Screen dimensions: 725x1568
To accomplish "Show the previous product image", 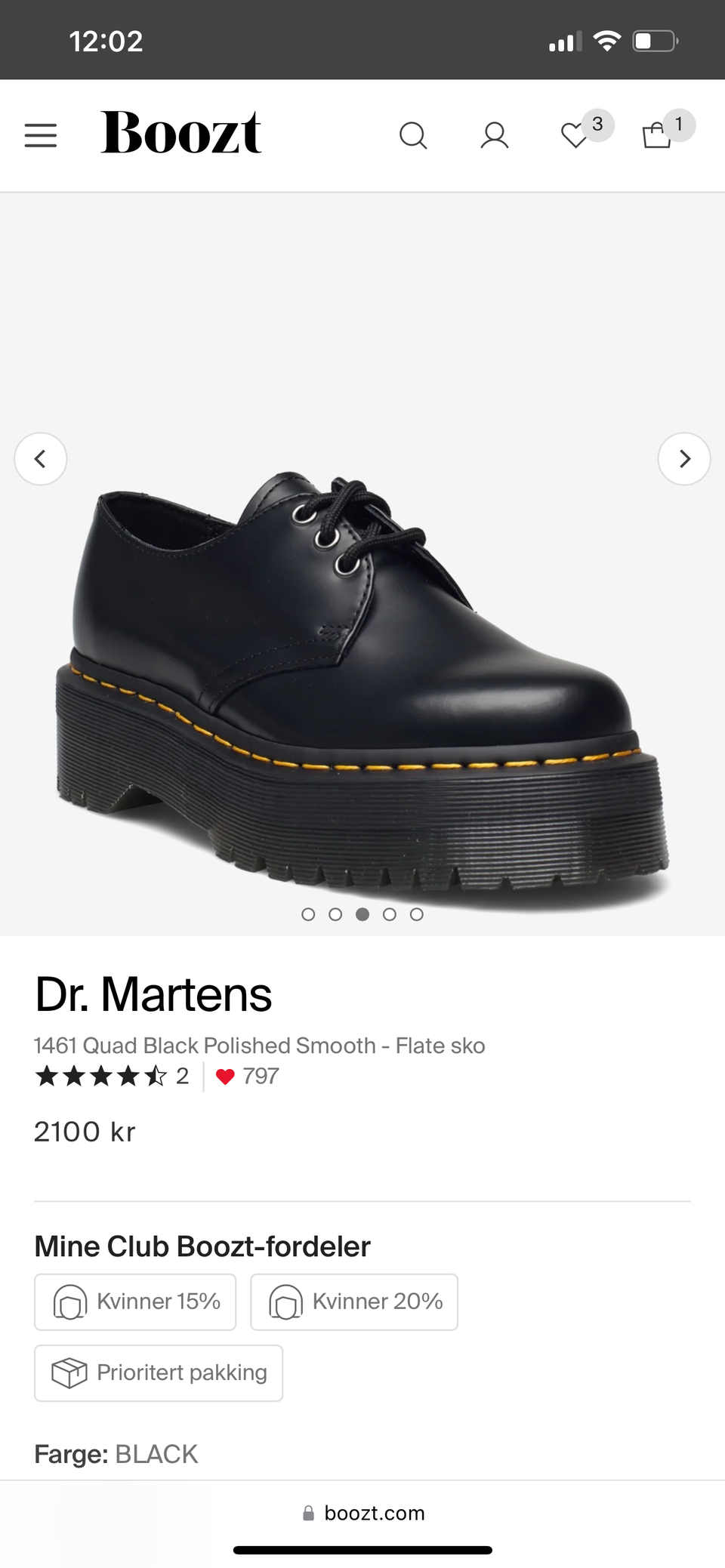I will point(41,458).
